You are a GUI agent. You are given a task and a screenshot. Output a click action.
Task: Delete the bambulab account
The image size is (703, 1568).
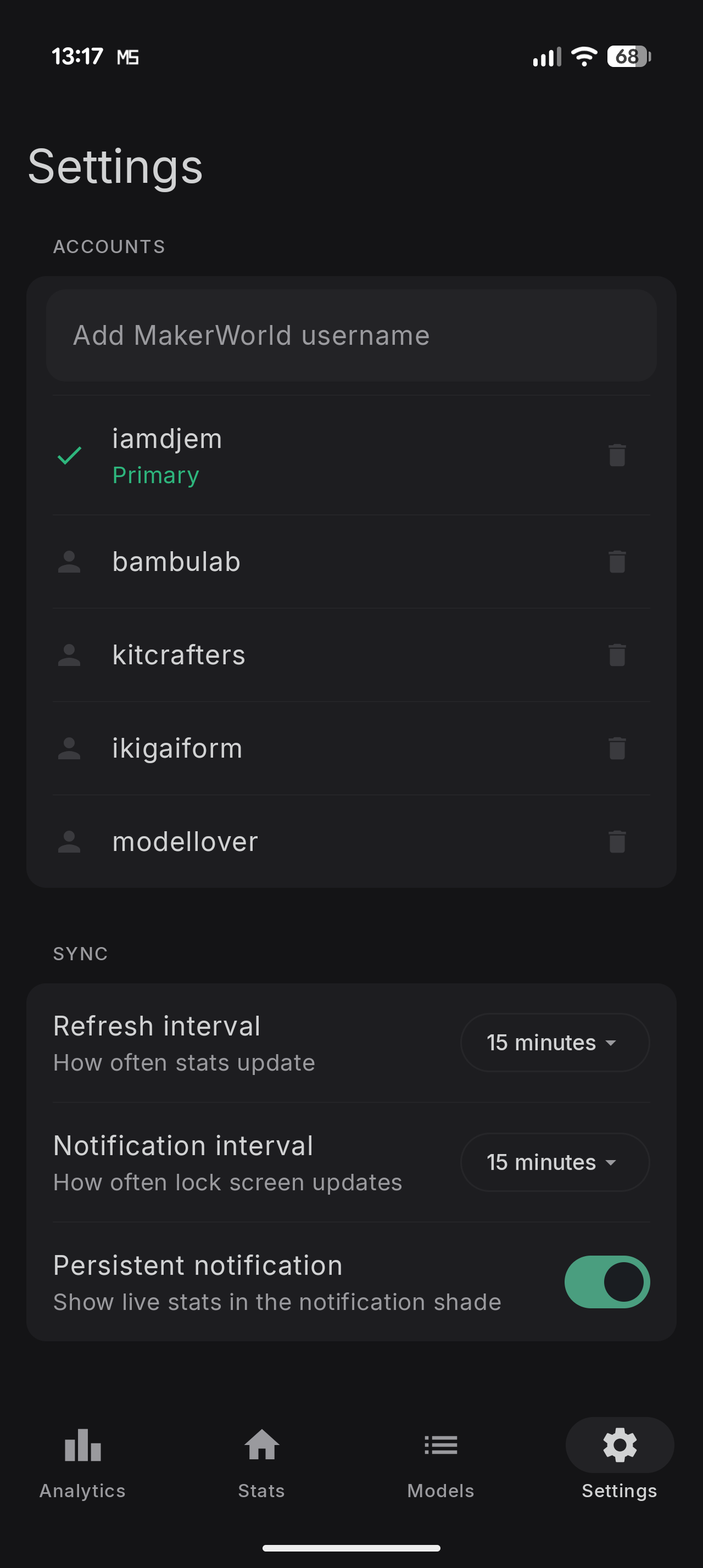pos(617,561)
